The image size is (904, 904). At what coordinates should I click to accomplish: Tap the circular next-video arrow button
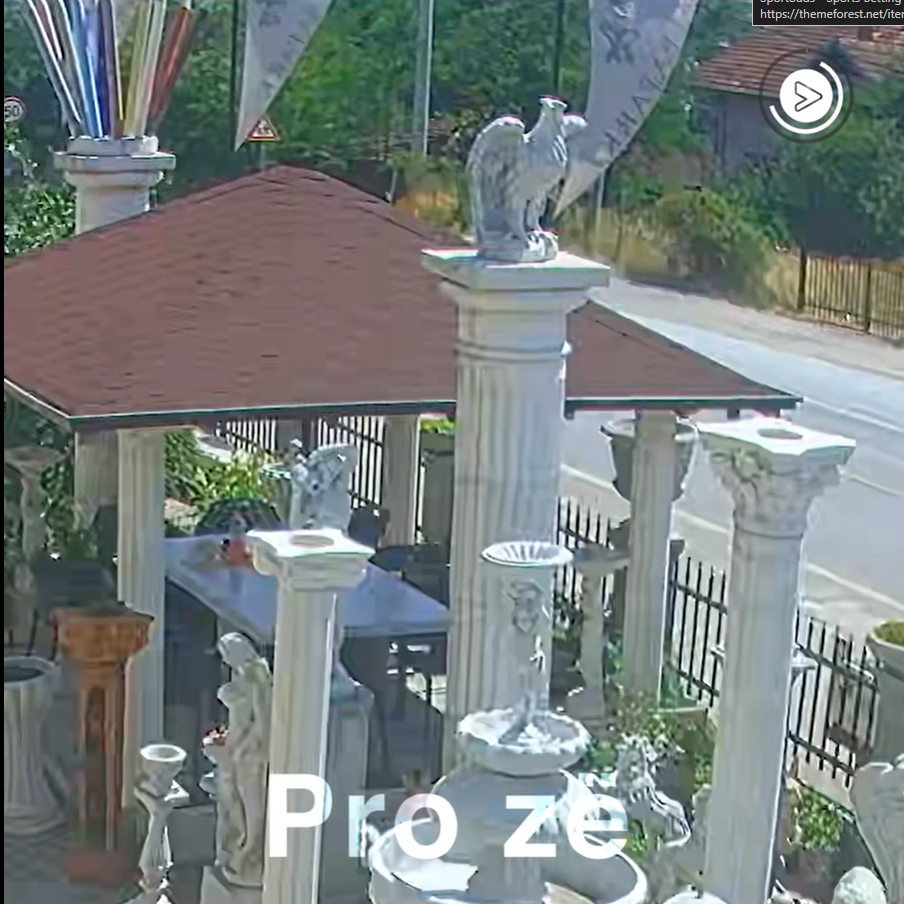click(x=806, y=97)
